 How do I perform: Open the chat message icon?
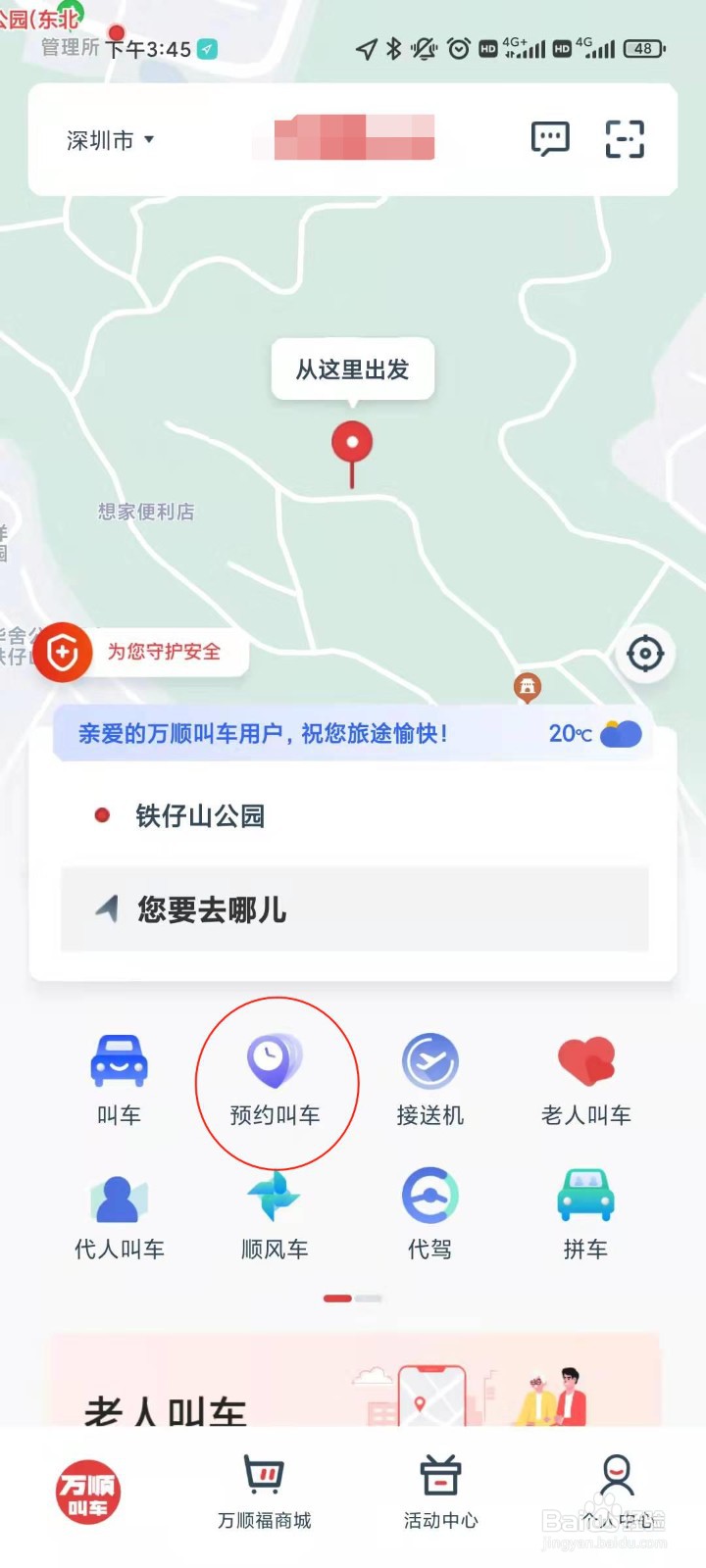click(x=549, y=138)
